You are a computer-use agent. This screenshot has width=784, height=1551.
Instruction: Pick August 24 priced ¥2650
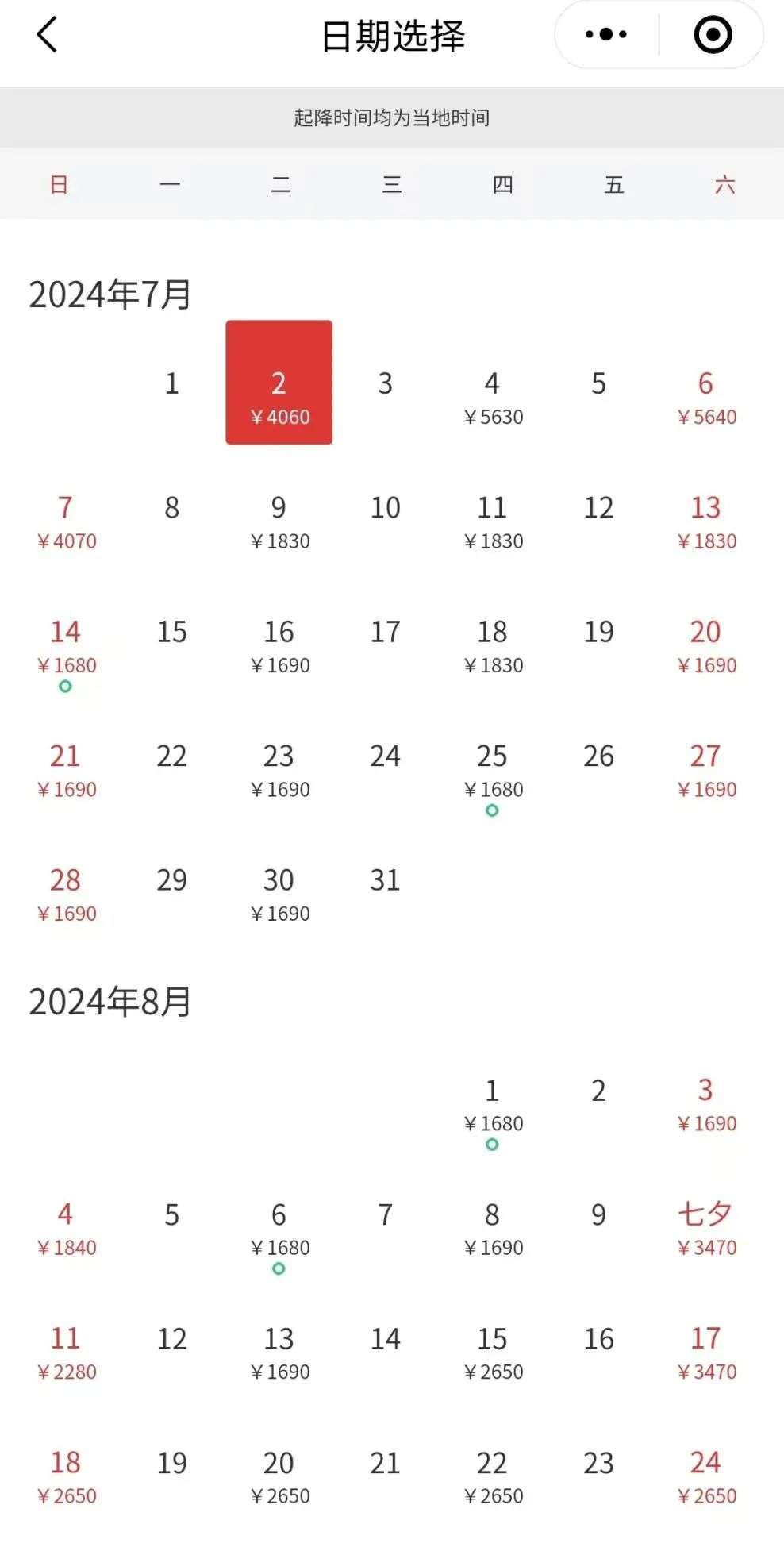pos(706,1477)
